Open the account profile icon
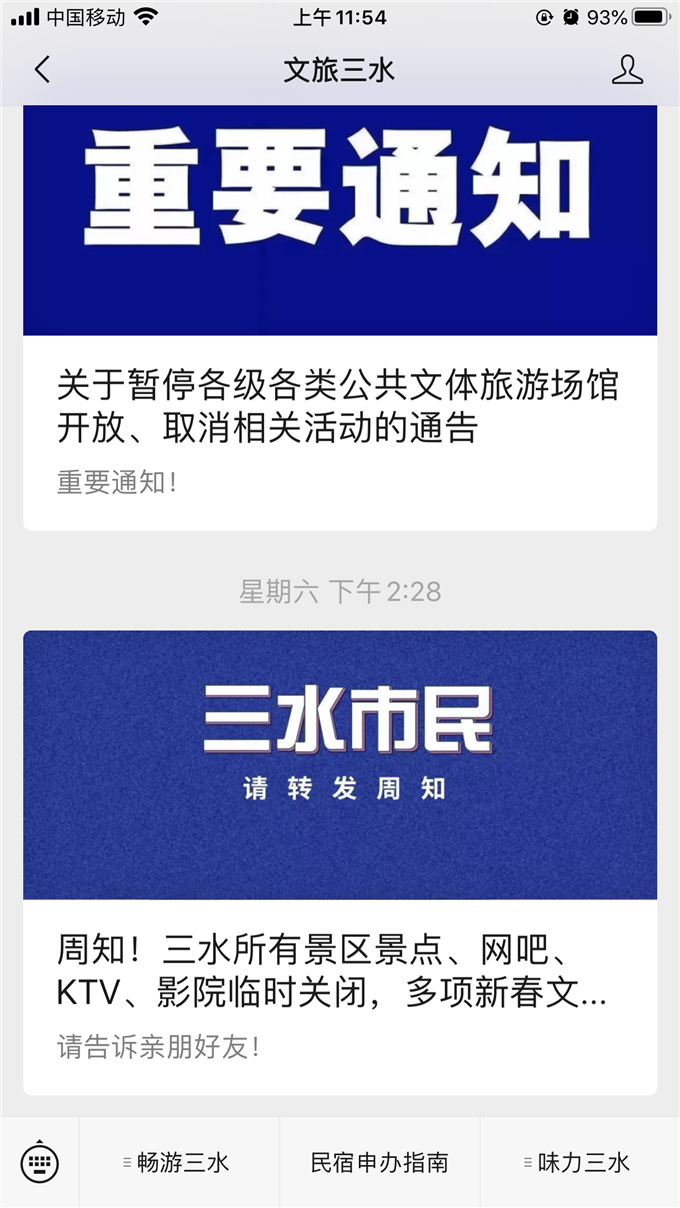680x1208 pixels. [627, 70]
